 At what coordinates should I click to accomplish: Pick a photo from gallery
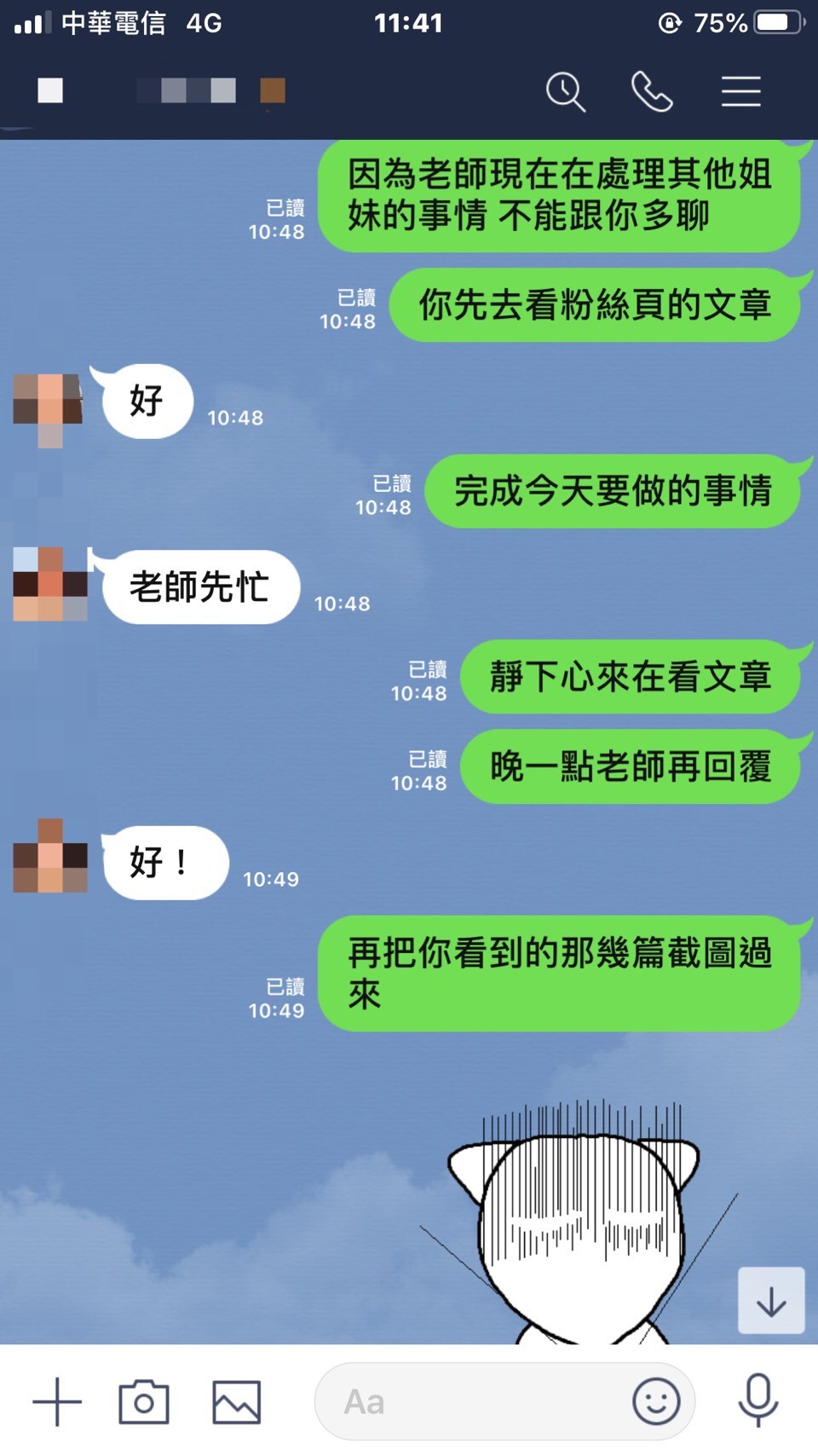tap(236, 1401)
